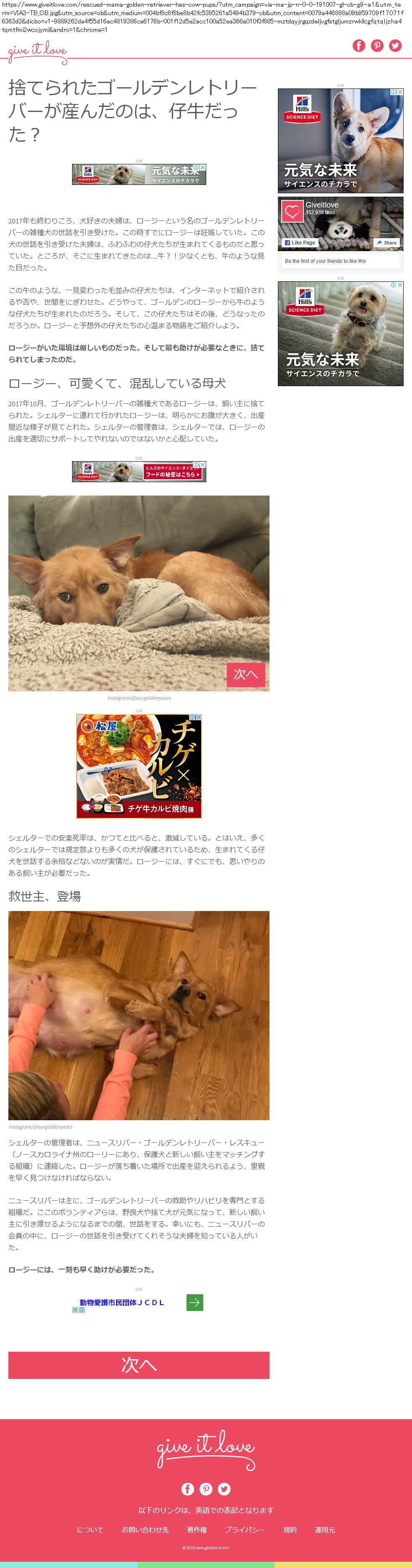Open Facebook icon in the header
Image resolution: width=412 pixels, height=1568 pixels.
[359, 46]
